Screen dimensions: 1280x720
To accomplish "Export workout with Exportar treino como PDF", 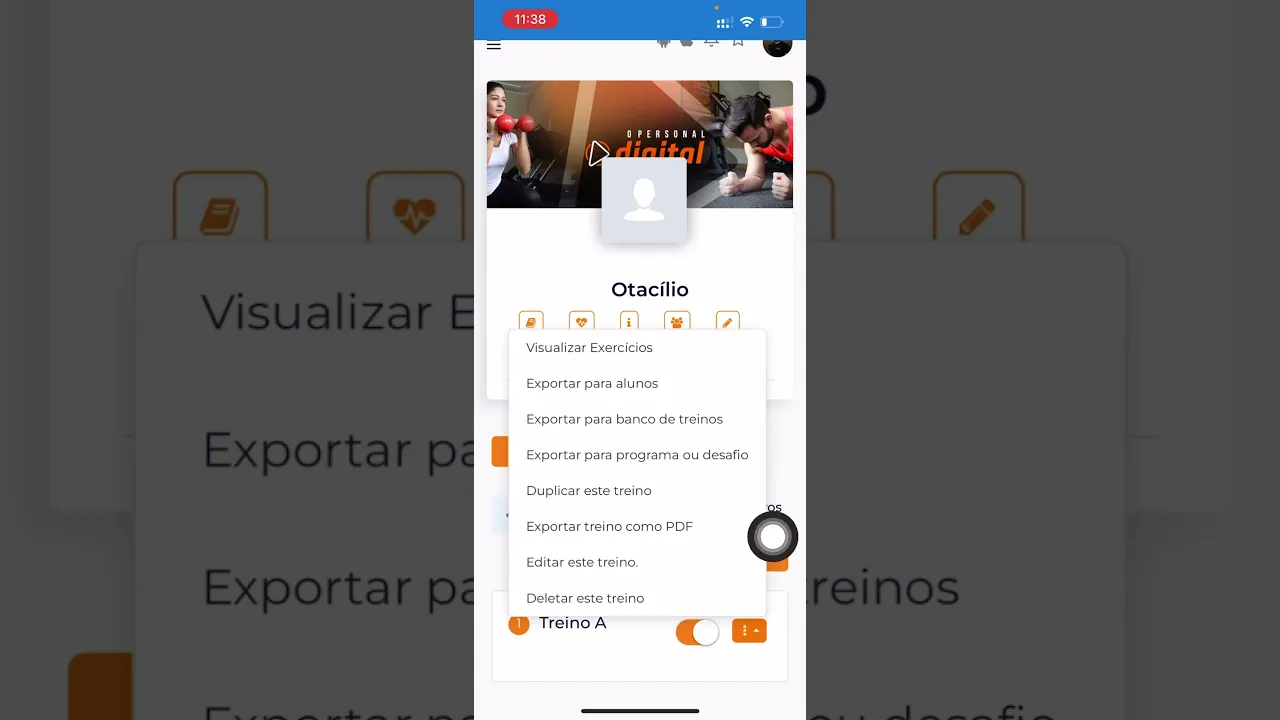I will [609, 527].
